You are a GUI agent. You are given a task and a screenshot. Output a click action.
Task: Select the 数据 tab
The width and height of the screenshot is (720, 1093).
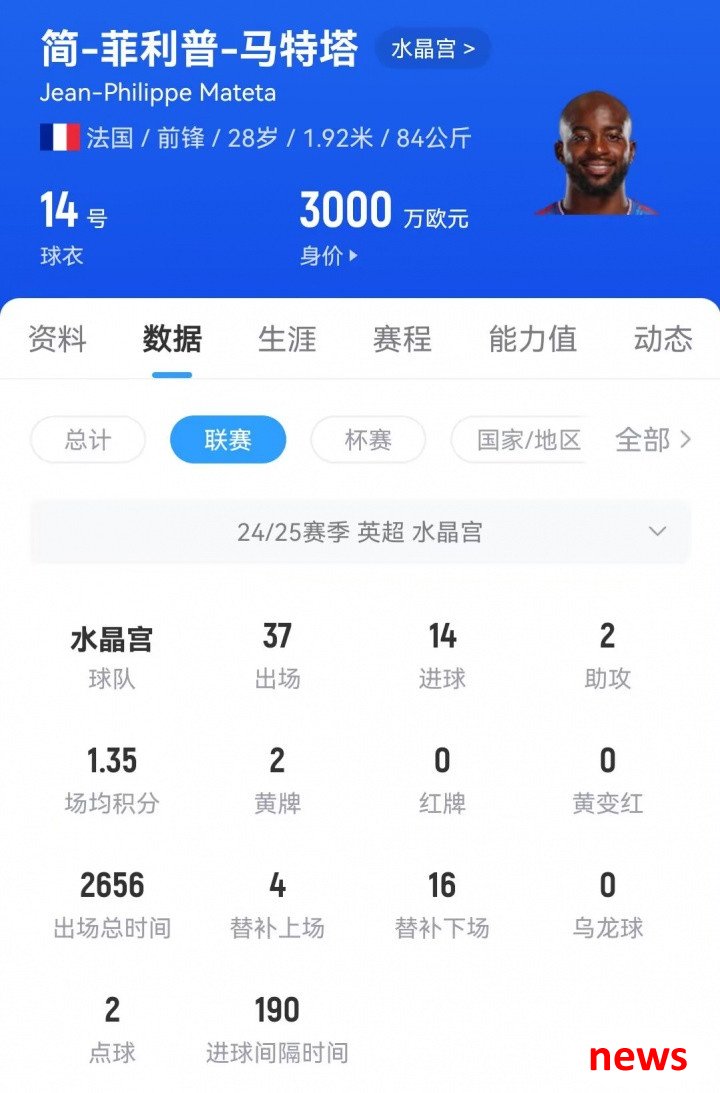172,339
